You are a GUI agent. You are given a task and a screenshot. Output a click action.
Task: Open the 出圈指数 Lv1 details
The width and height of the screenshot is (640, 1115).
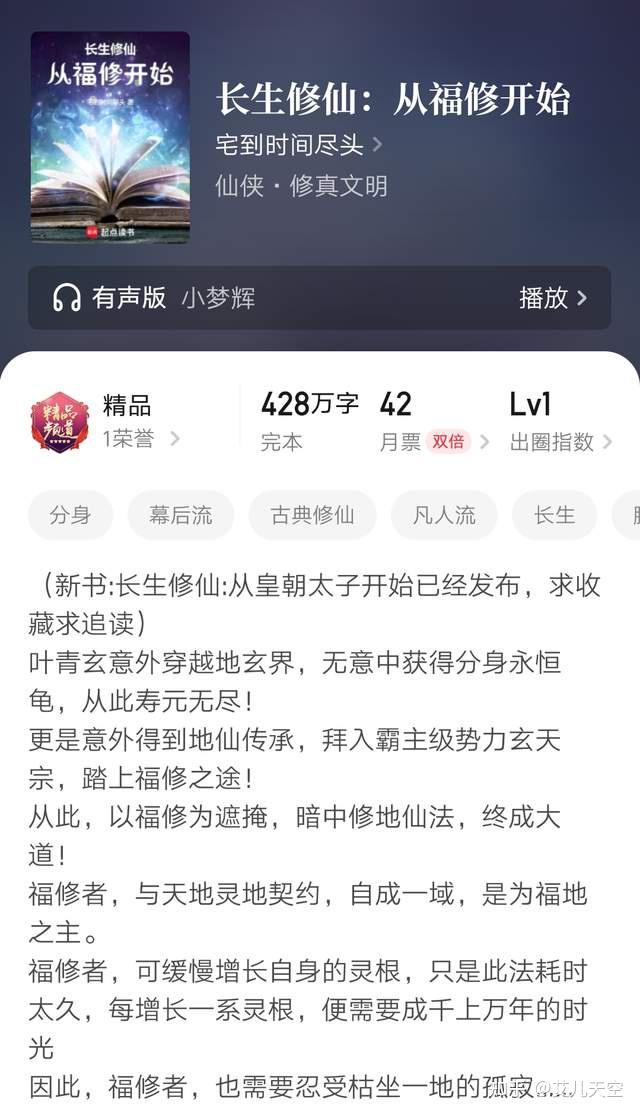pos(560,423)
